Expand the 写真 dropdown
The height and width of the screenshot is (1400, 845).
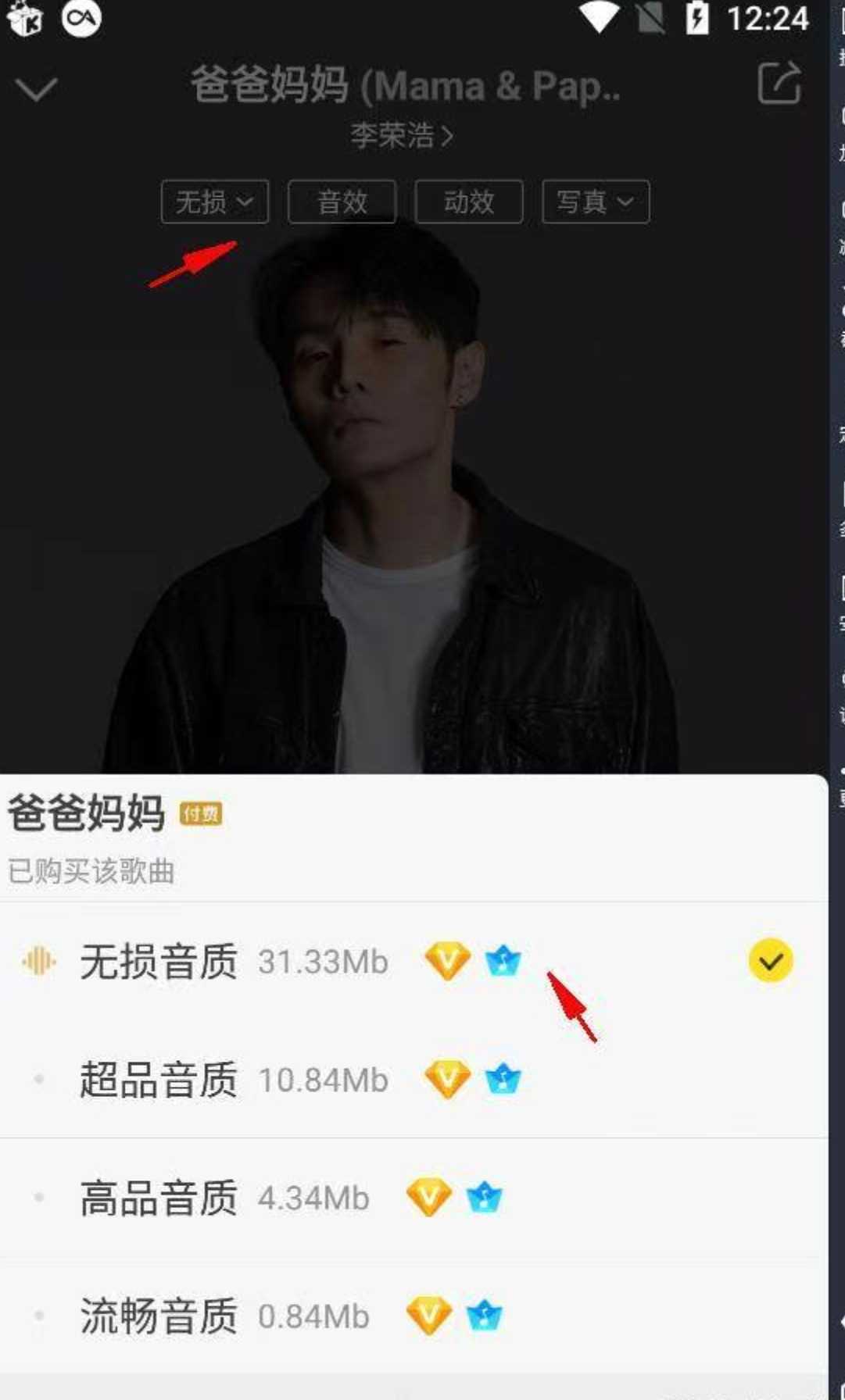[596, 202]
